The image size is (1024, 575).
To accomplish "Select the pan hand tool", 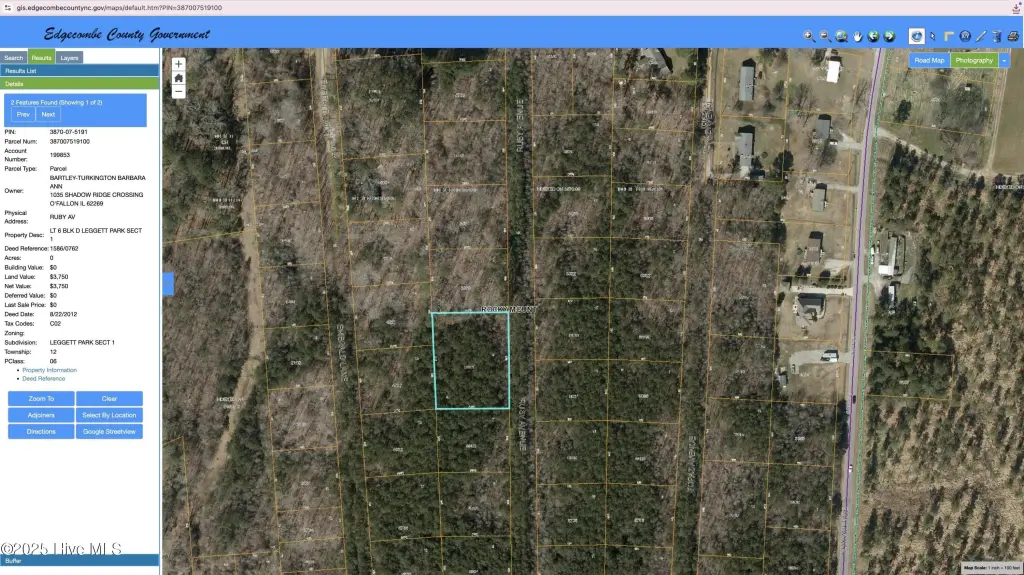I will click(857, 36).
